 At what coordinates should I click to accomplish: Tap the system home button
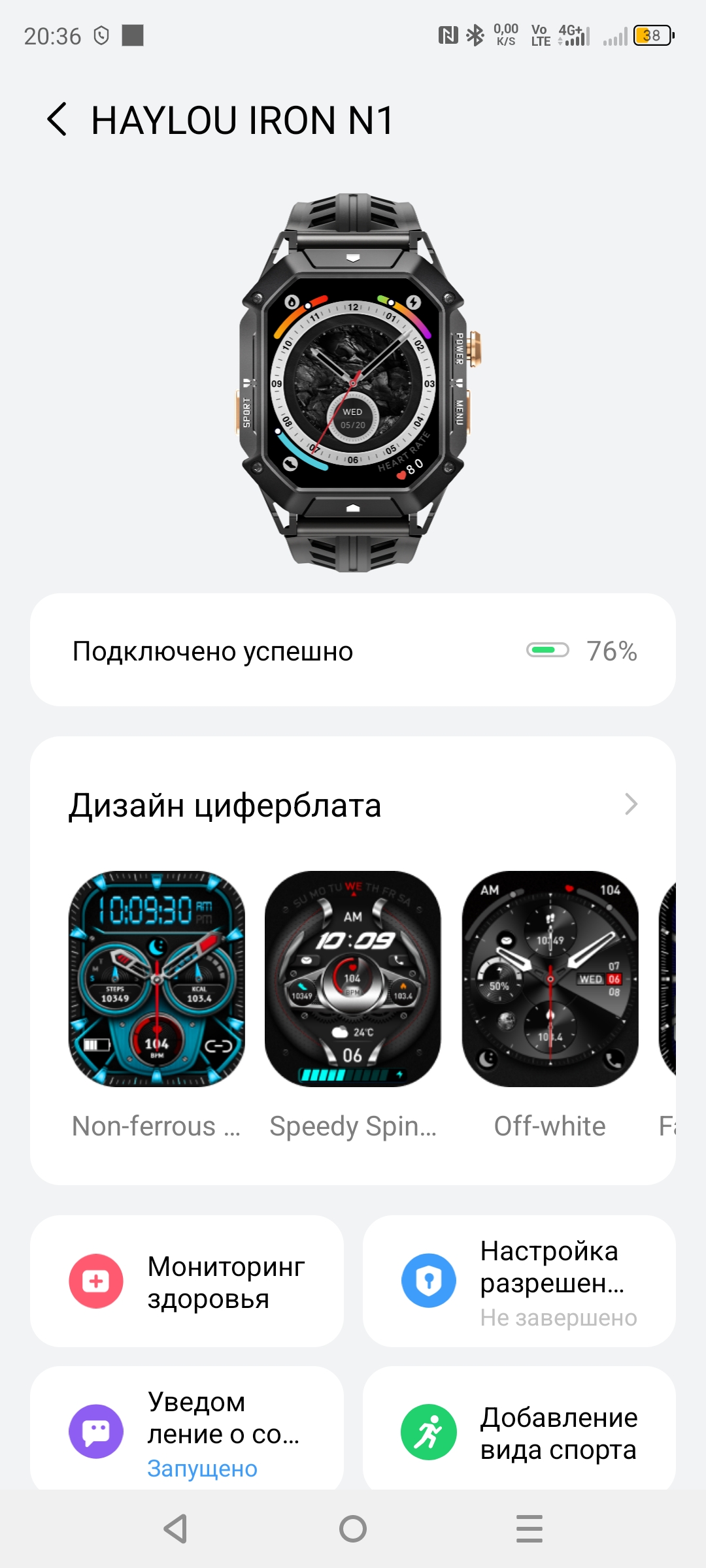[x=353, y=1529]
